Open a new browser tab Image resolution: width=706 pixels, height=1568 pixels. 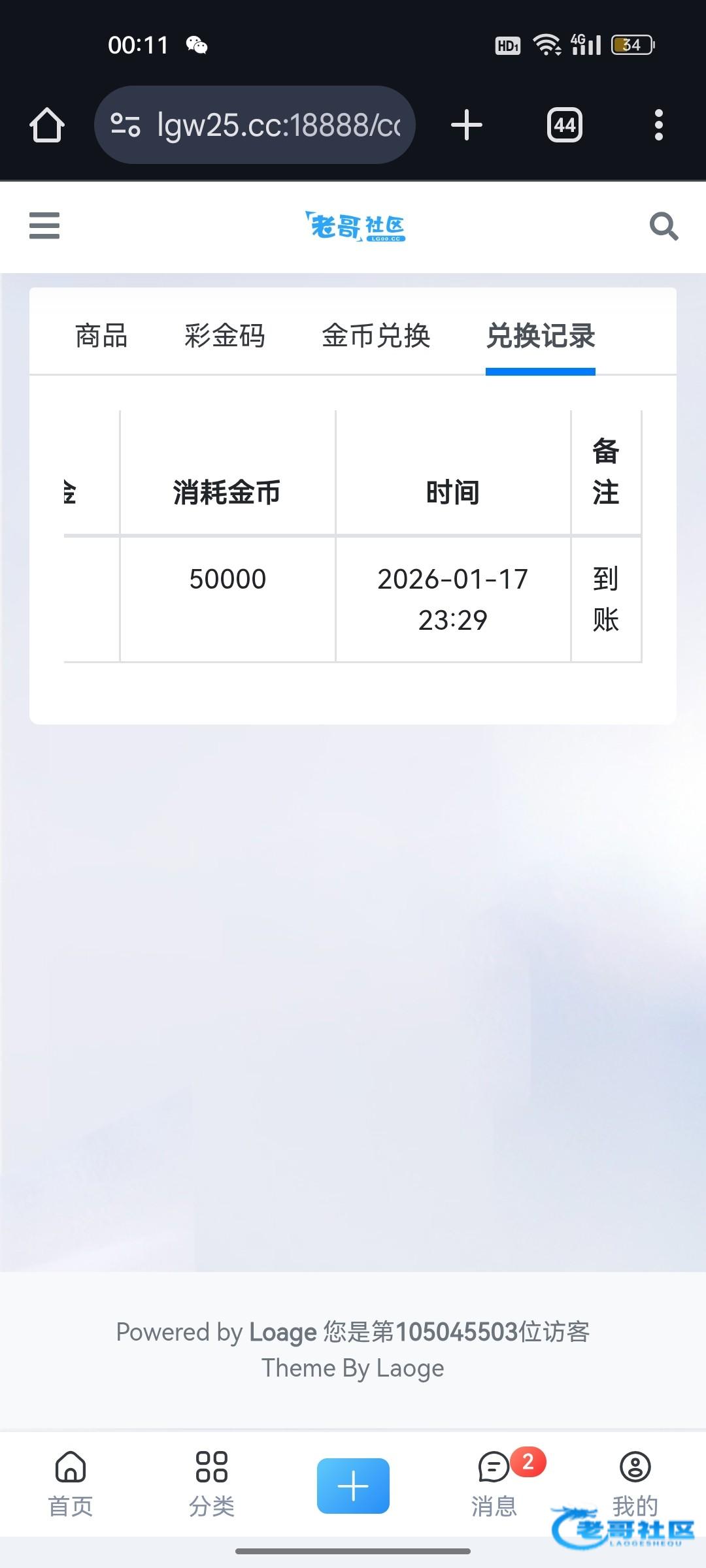click(467, 125)
